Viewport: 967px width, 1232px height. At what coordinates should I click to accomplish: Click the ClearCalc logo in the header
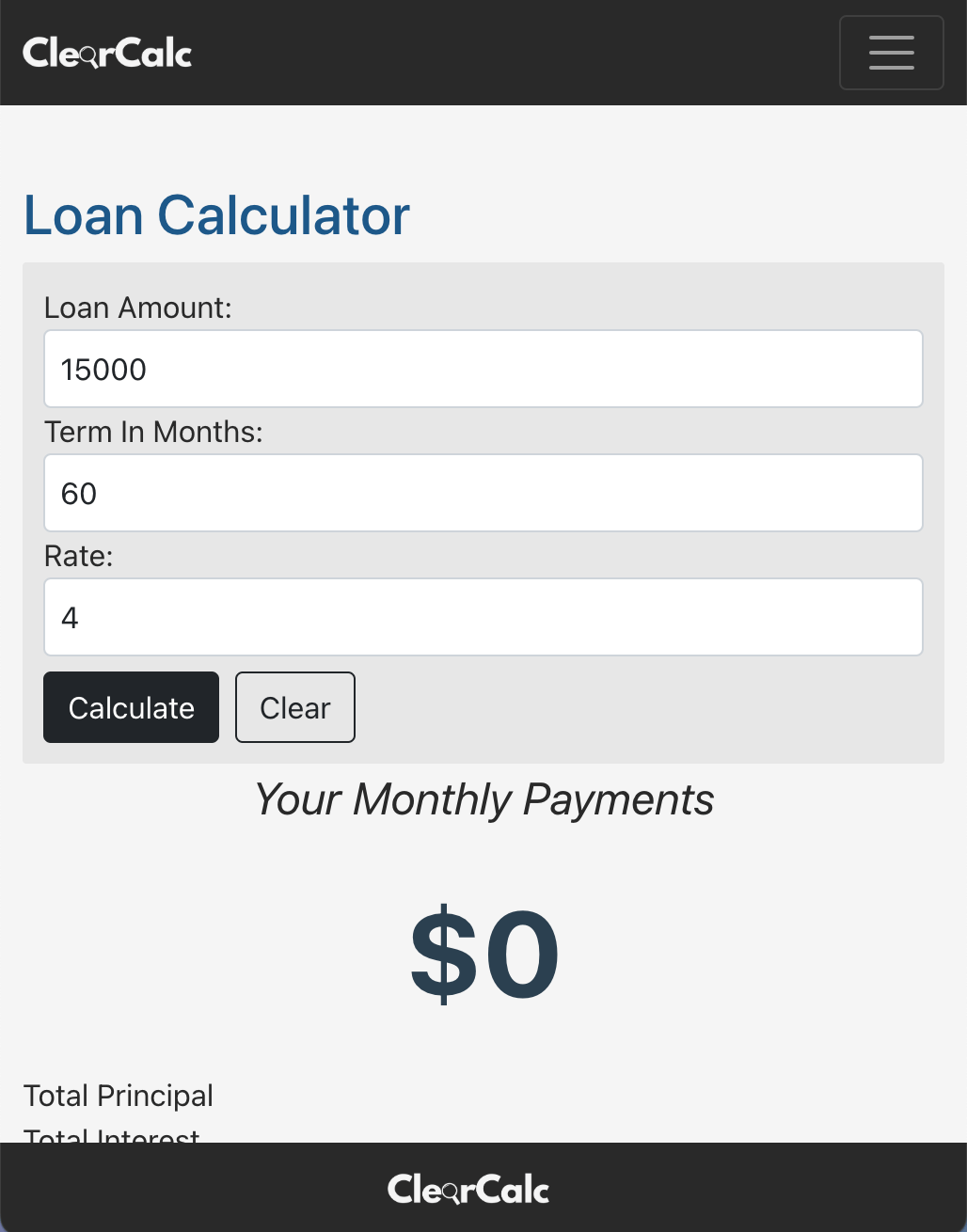tap(106, 53)
